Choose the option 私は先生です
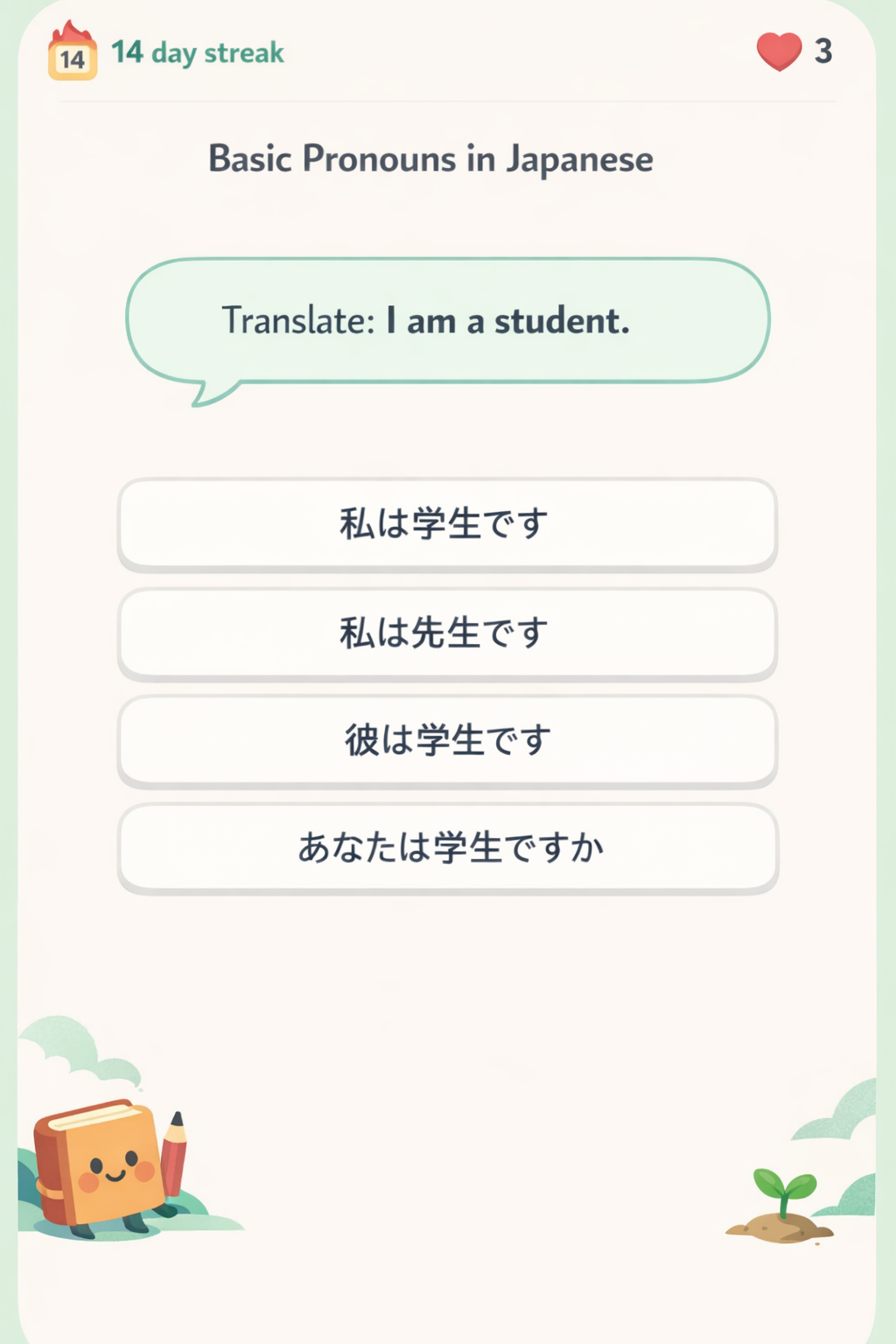The image size is (896, 1344). (x=447, y=633)
